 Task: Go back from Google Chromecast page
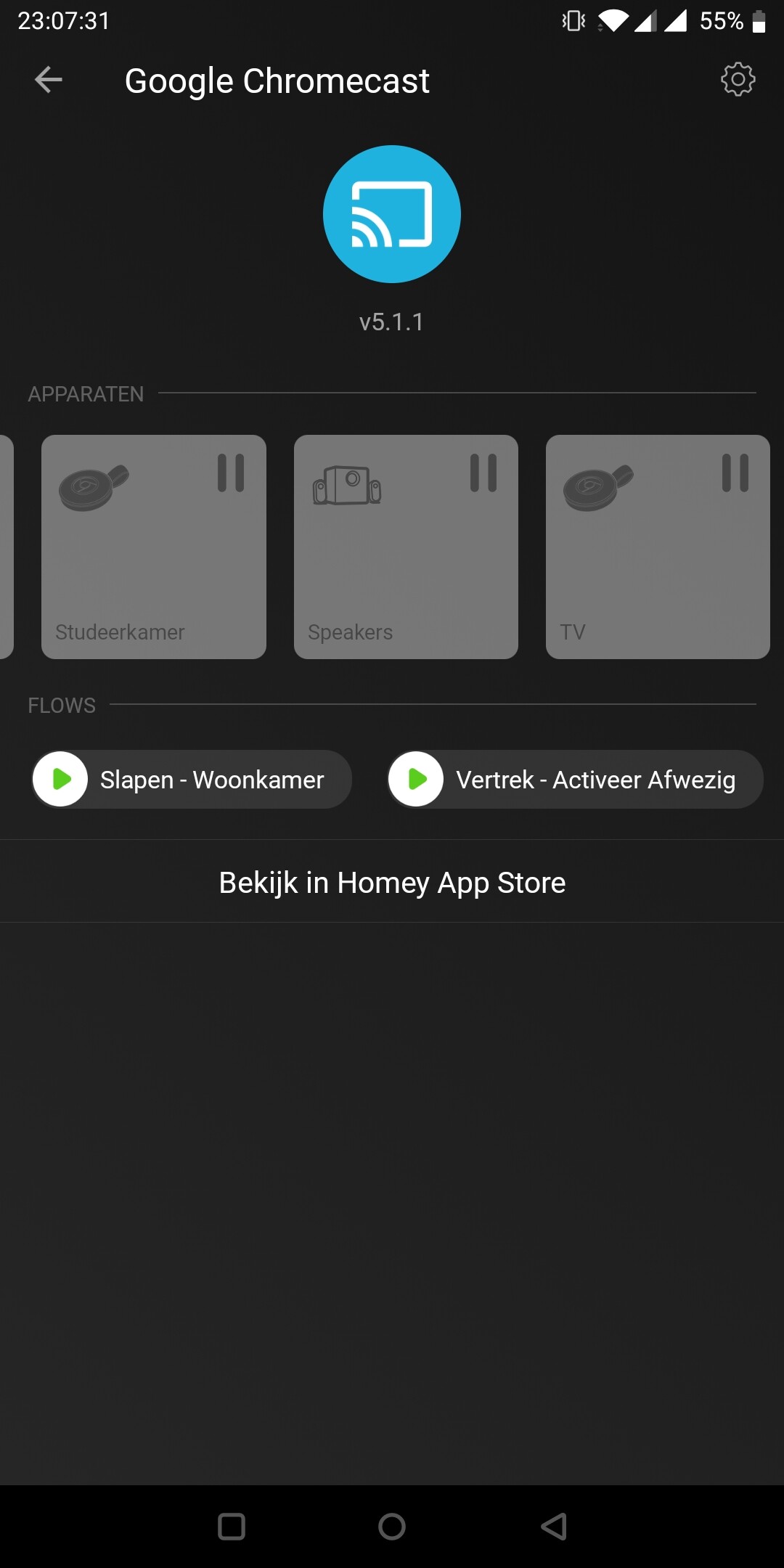point(49,80)
